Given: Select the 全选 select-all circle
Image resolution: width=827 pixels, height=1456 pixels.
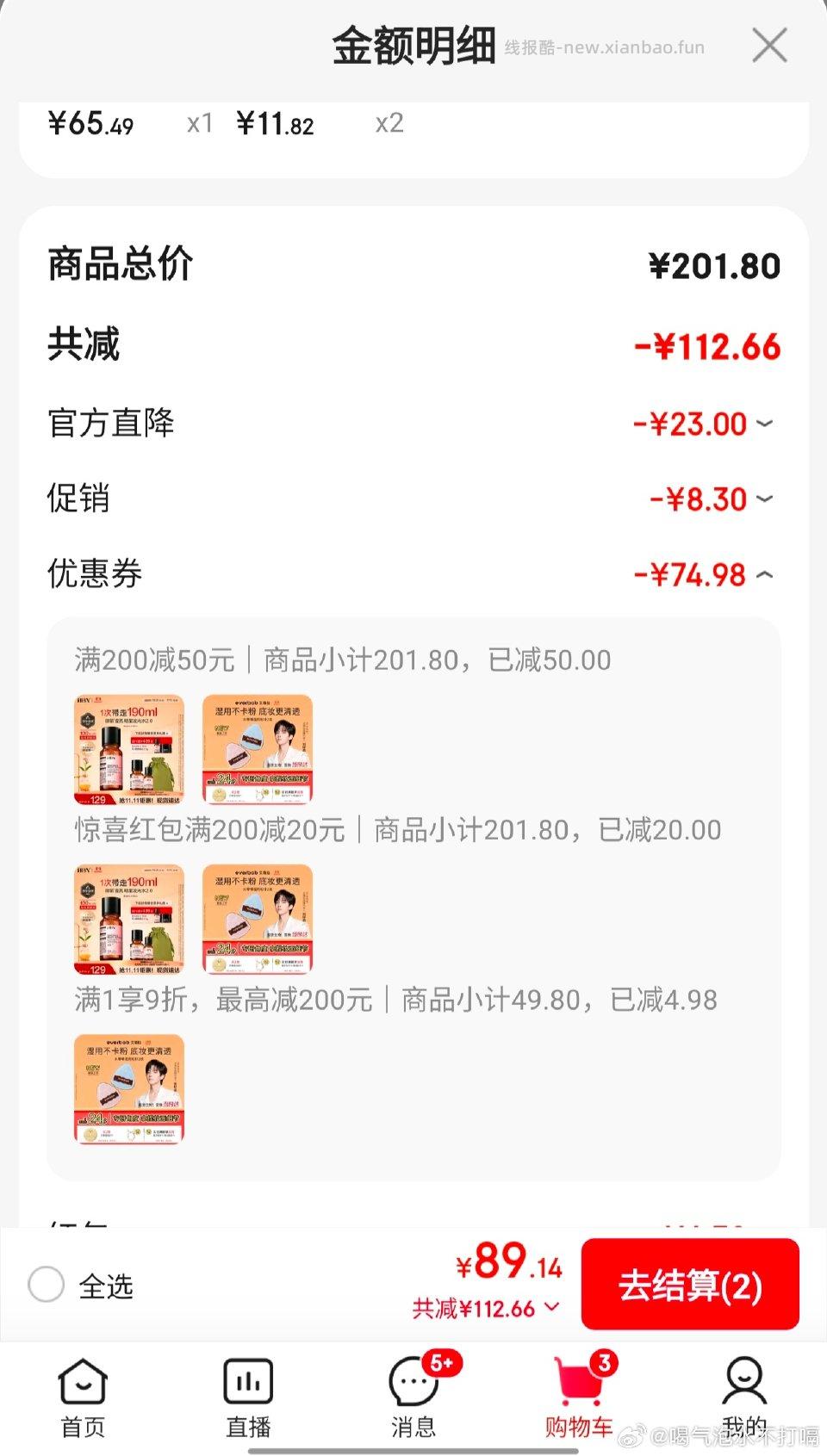Looking at the screenshot, I should coord(47,1286).
